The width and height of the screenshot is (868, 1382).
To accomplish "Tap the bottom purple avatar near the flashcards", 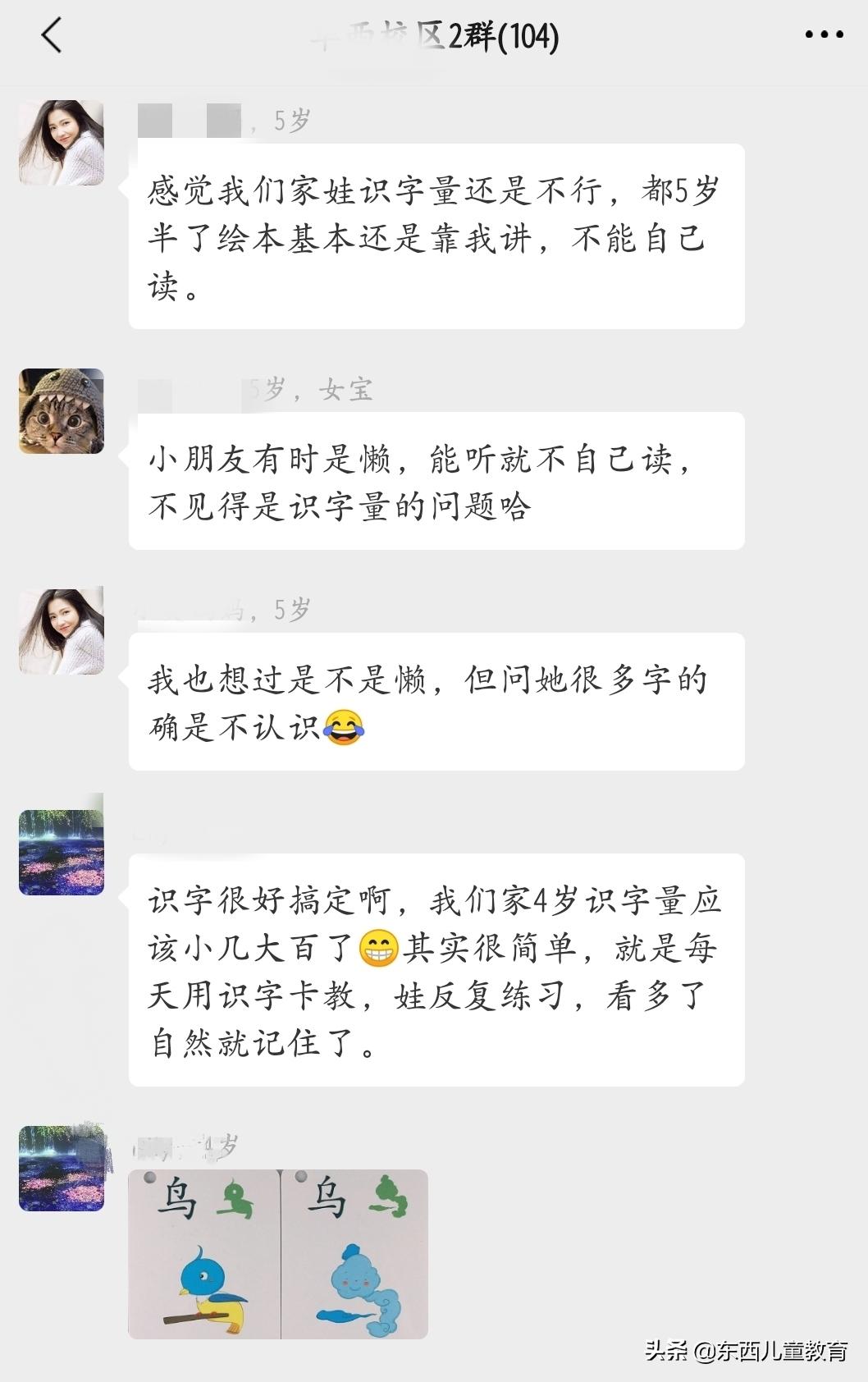I will coord(61,1169).
